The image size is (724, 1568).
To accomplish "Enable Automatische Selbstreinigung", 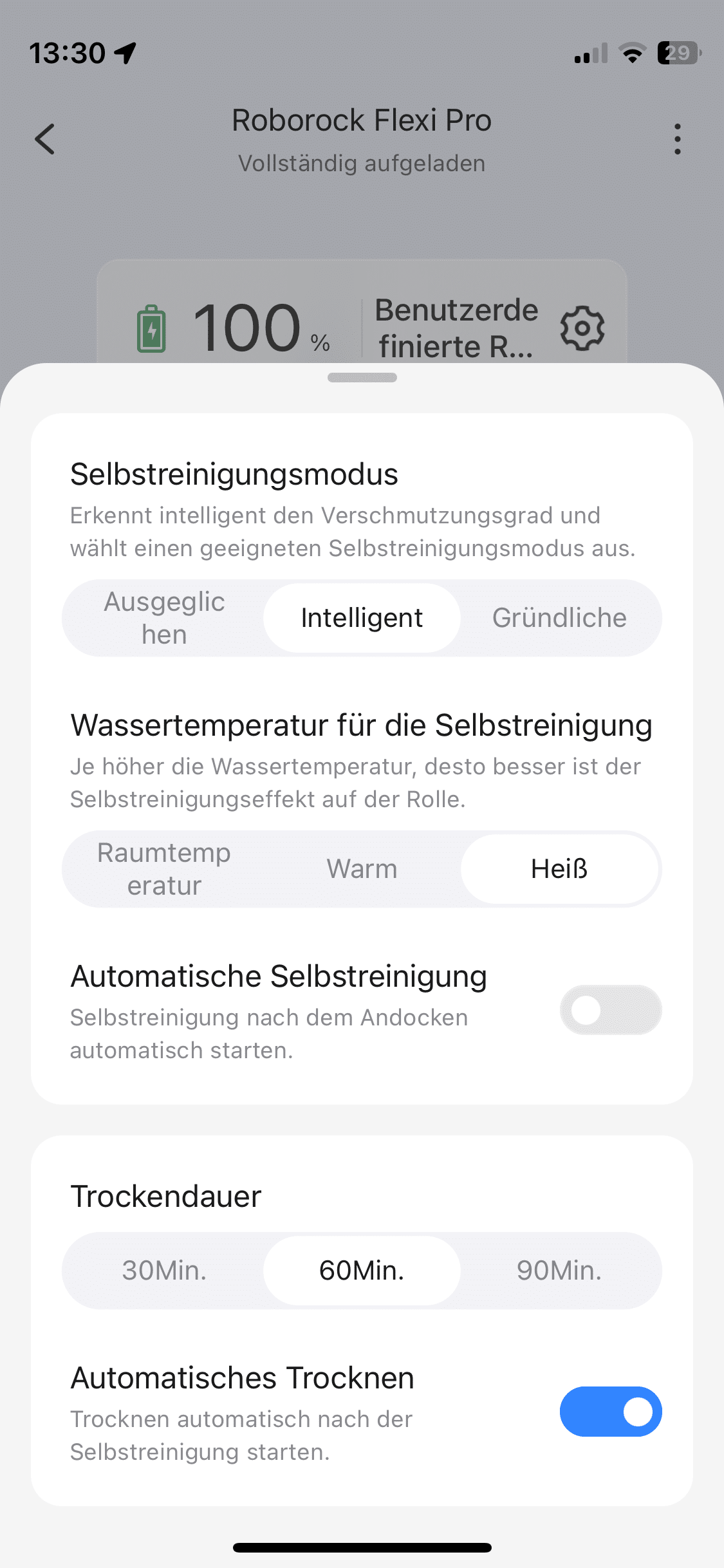I will (x=610, y=1010).
